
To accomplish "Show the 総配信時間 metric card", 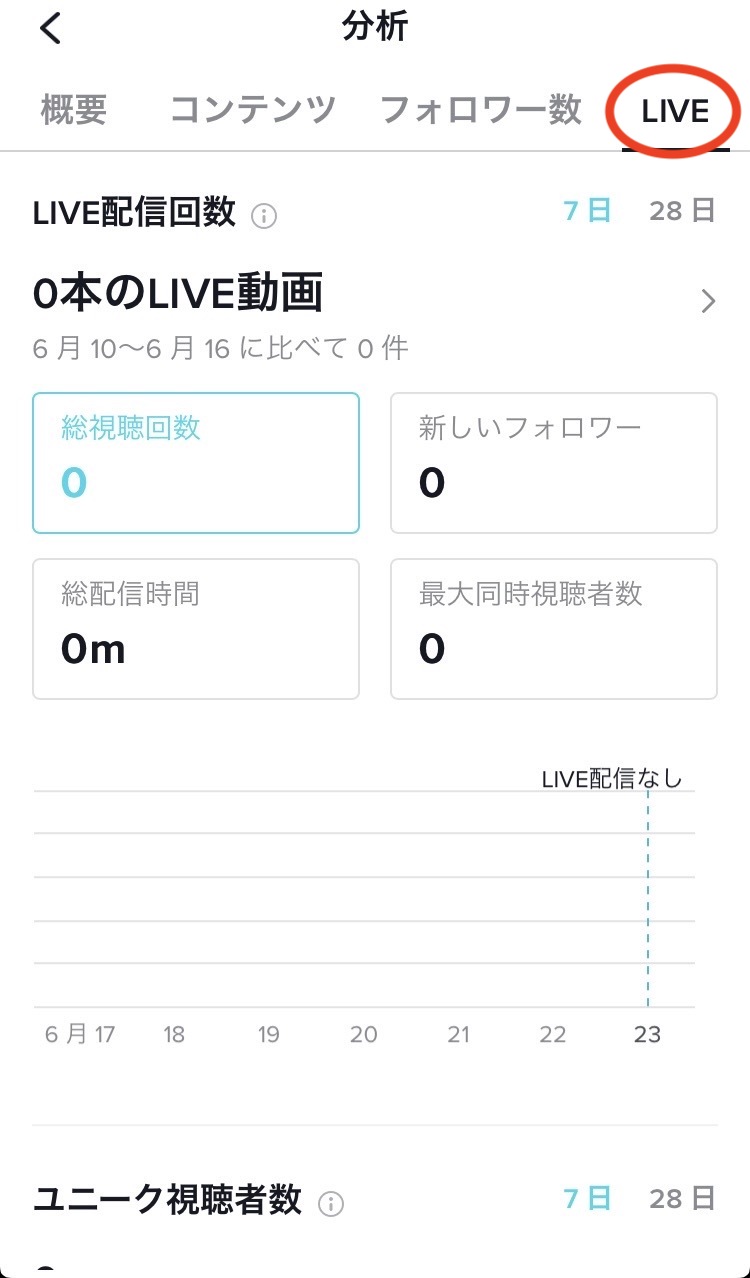I will [196, 629].
